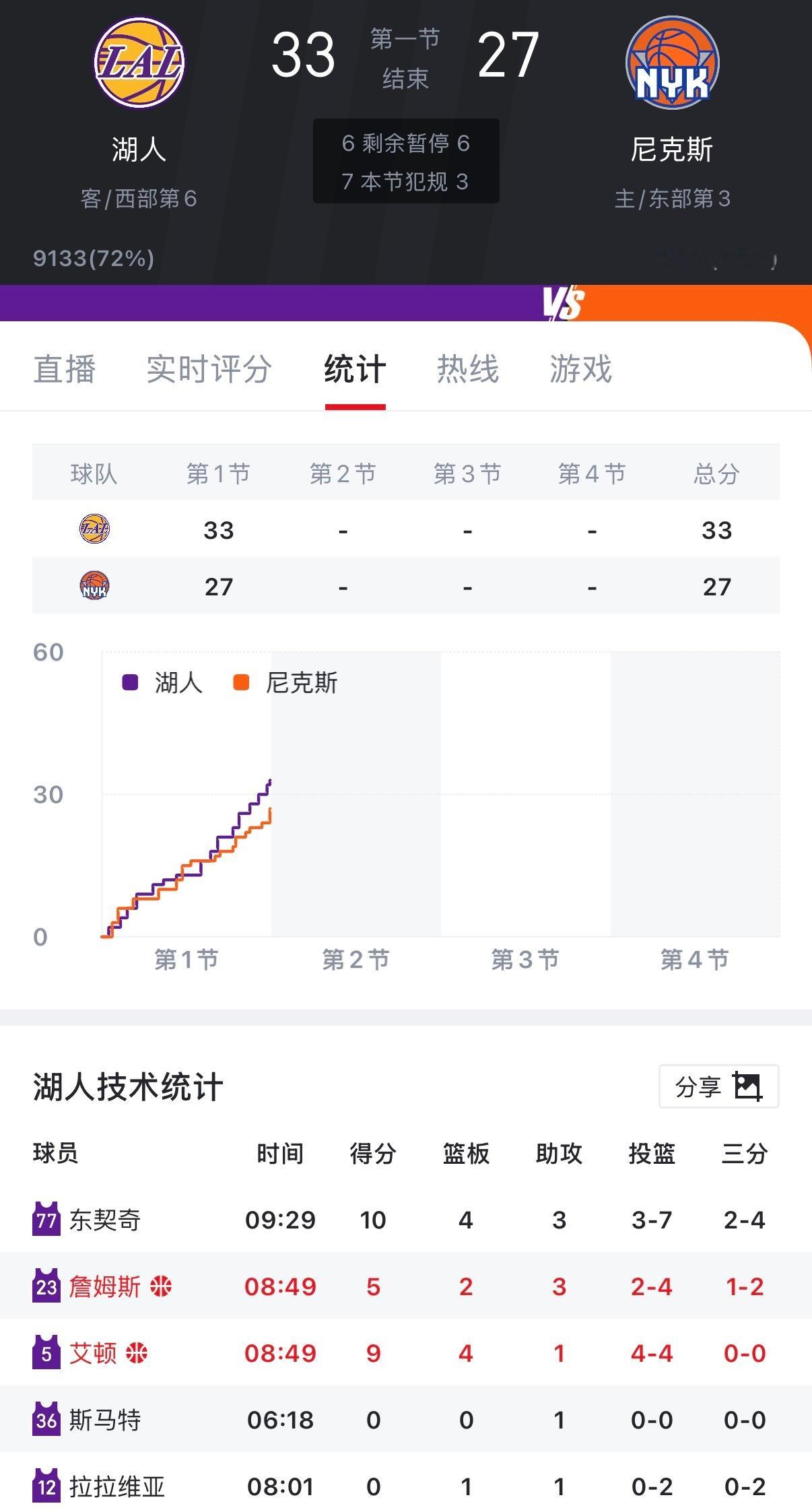Screen dimensions: 812x1510
Task: Click the Lakers logo in the quarter score table
Action: (x=94, y=529)
